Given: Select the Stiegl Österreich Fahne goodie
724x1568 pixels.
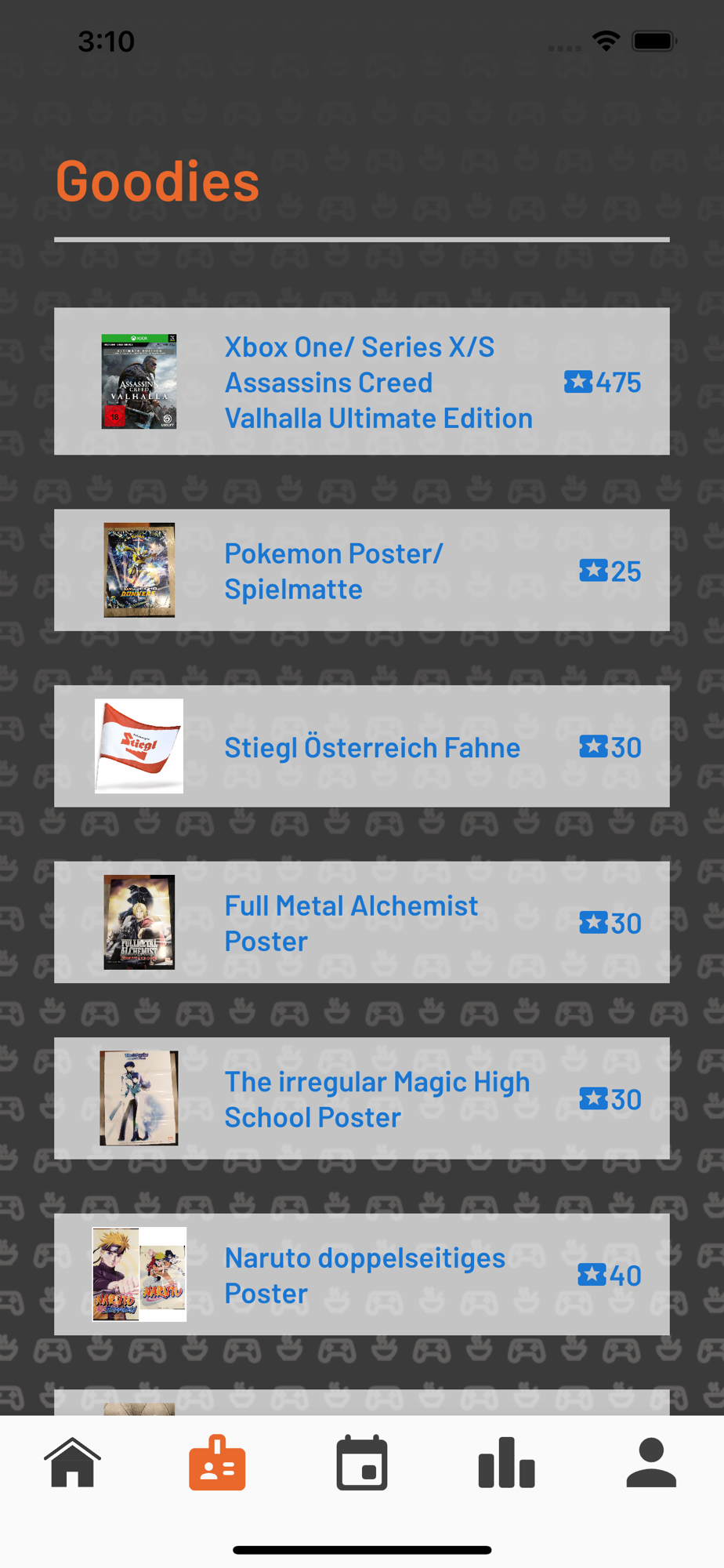Looking at the screenshot, I should coord(361,746).
